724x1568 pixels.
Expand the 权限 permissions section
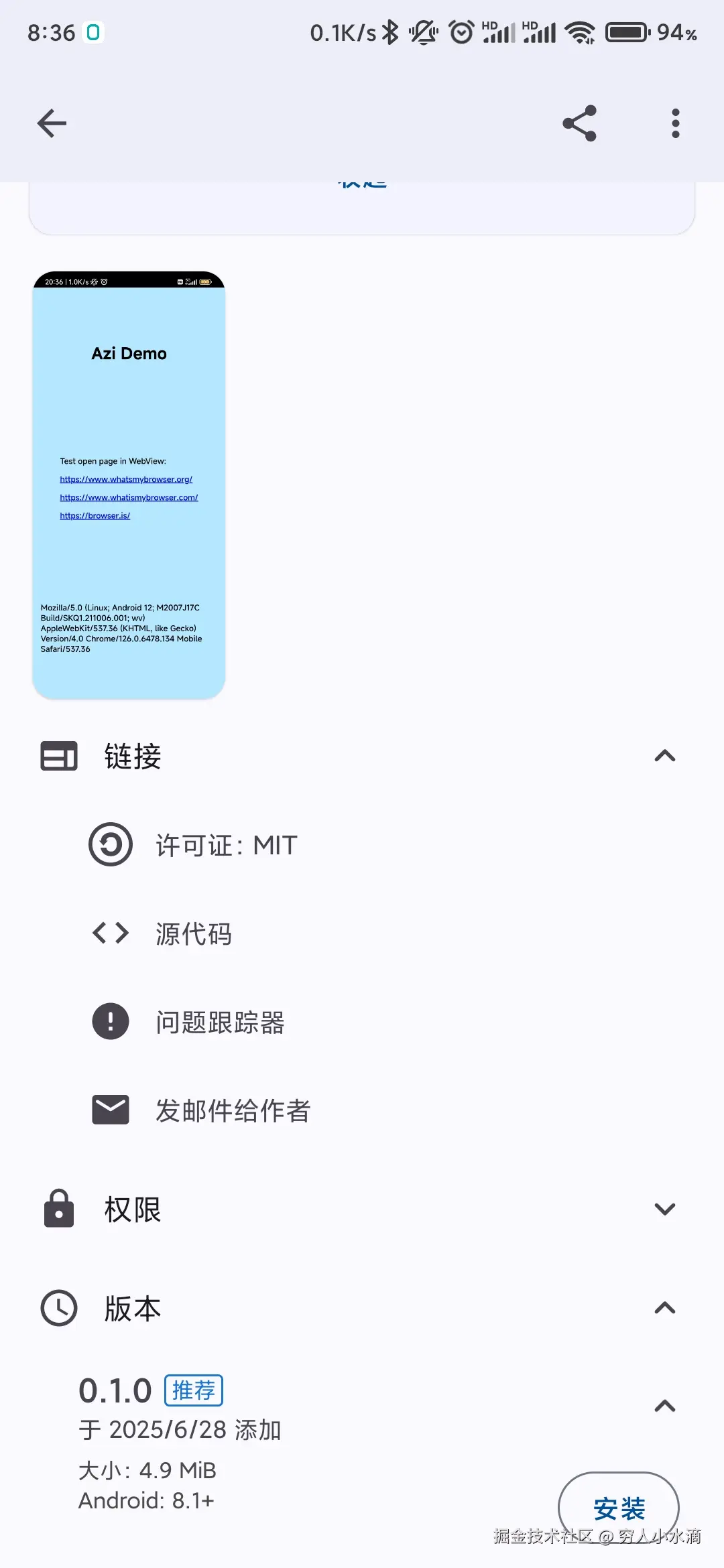click(x=664, y=1210)
